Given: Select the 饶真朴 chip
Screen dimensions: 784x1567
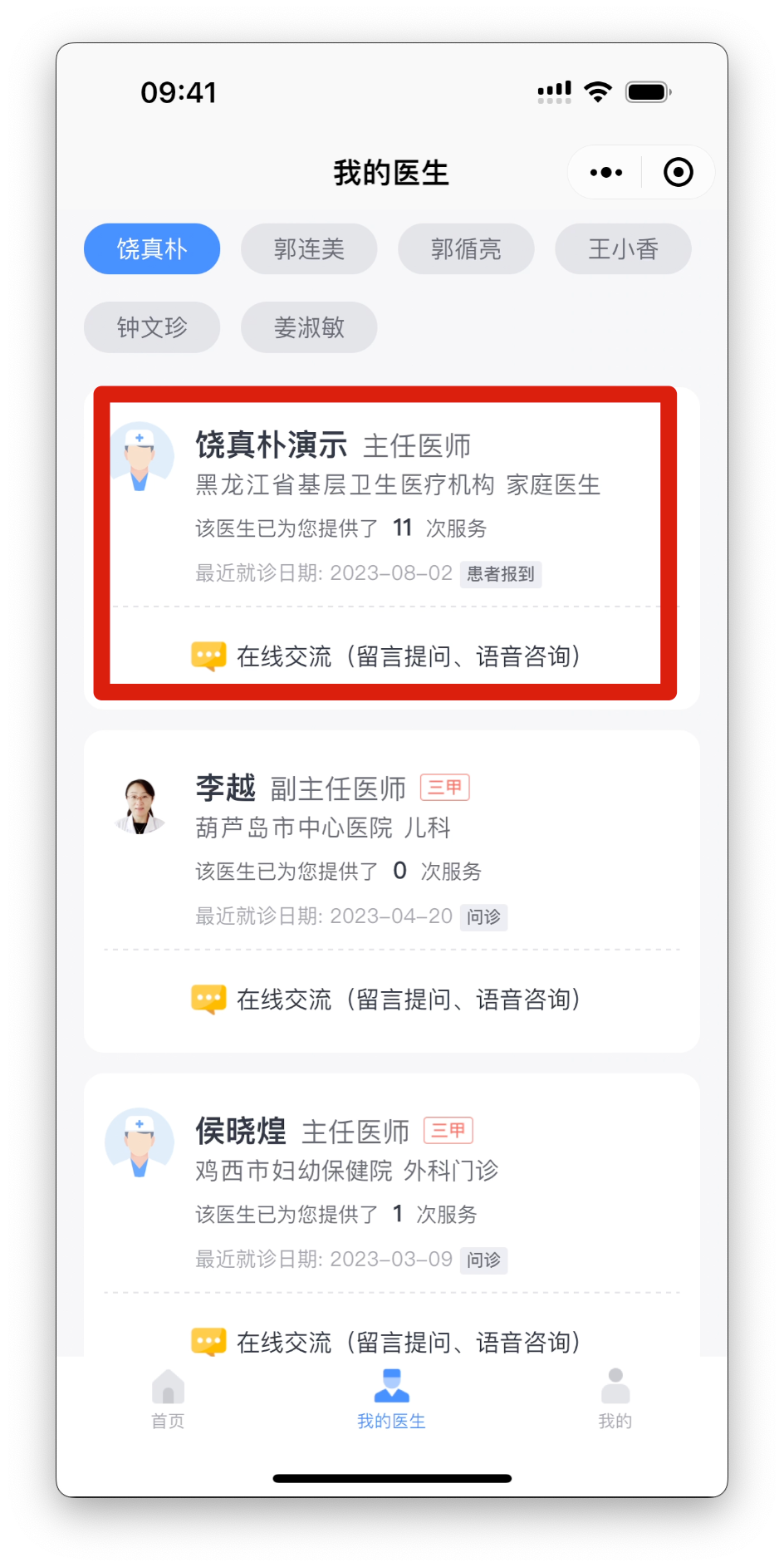Looking at the screenshot, I should click(x=152, y=248).
